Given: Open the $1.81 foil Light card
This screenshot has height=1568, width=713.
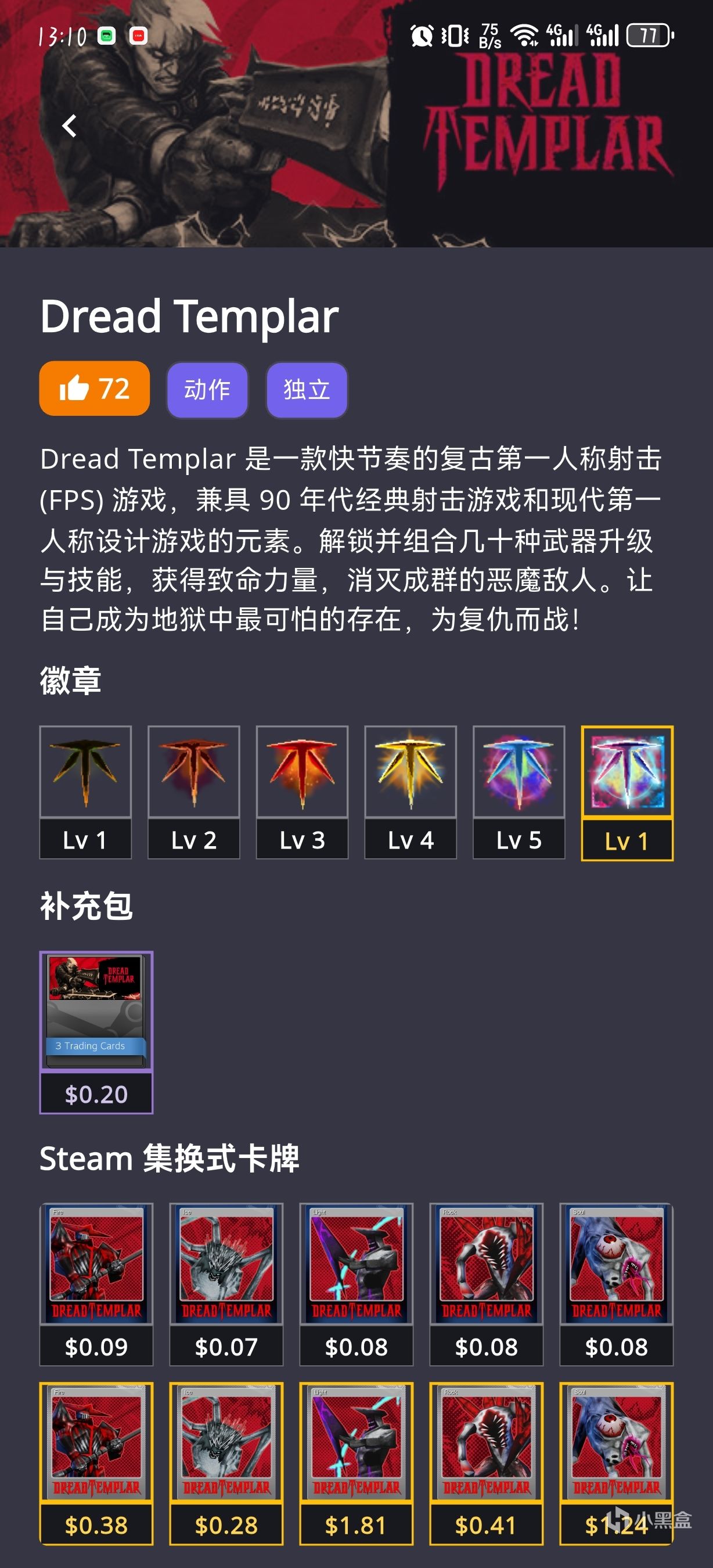Looking at the screenshot, I should coord(356,1462).
